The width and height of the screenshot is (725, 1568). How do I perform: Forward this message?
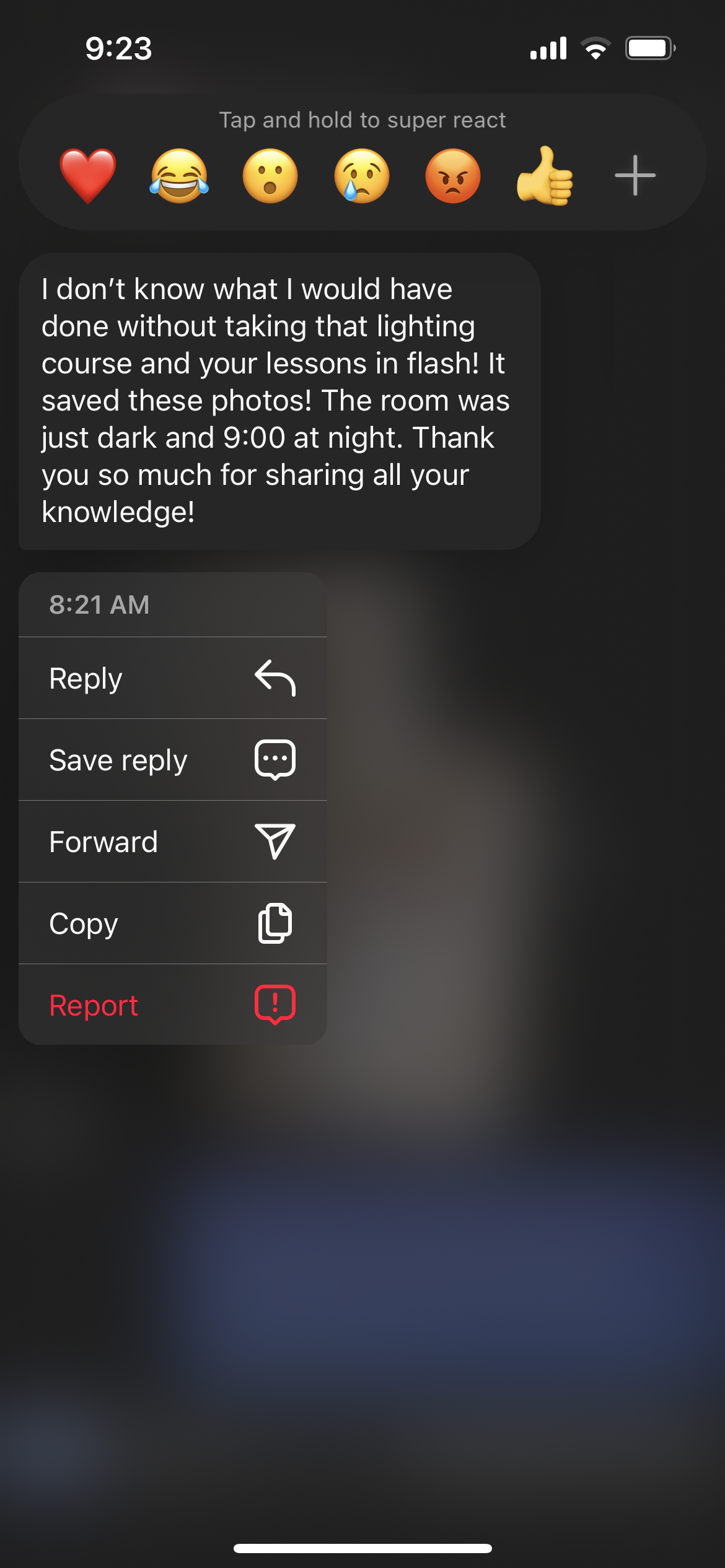pos(172,842)
